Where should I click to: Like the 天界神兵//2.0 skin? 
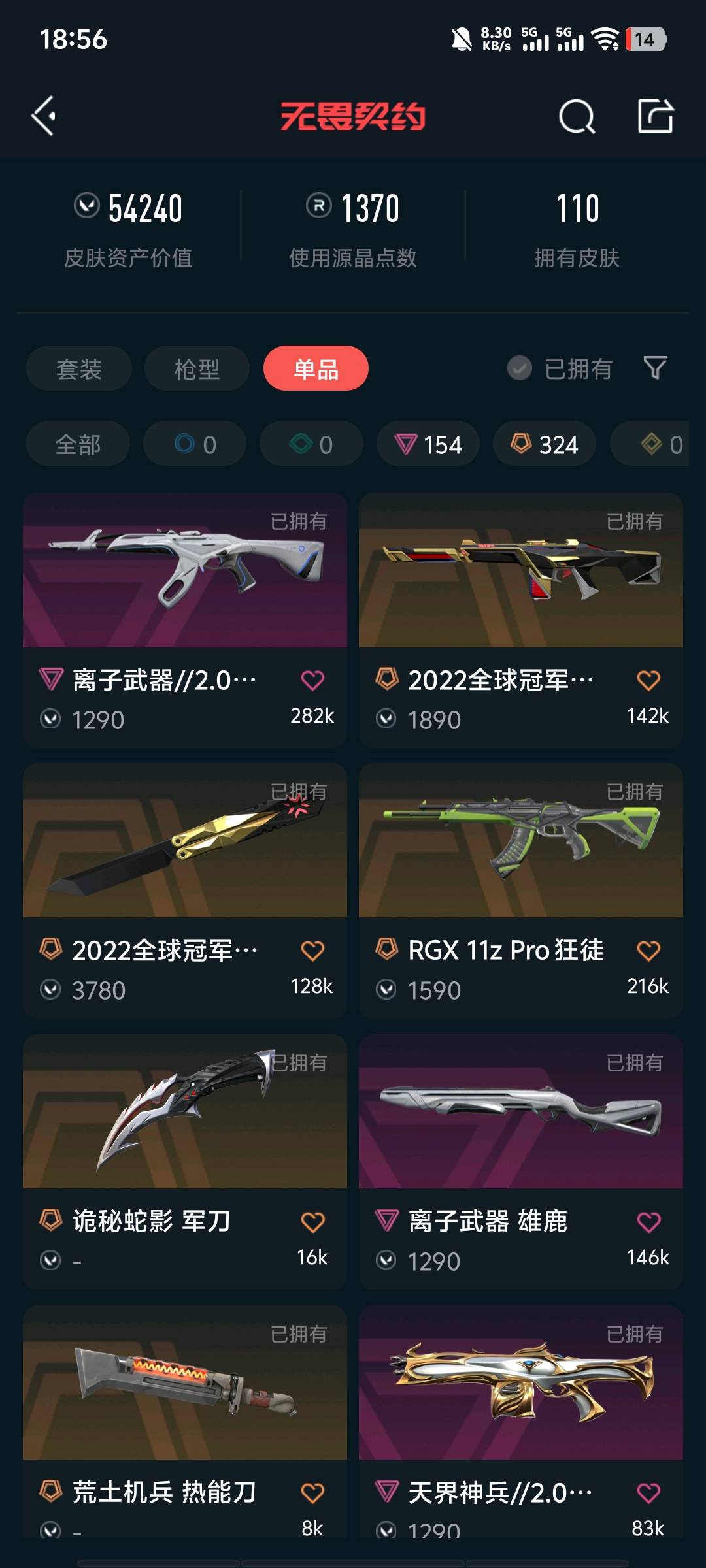coord(648,1493)
